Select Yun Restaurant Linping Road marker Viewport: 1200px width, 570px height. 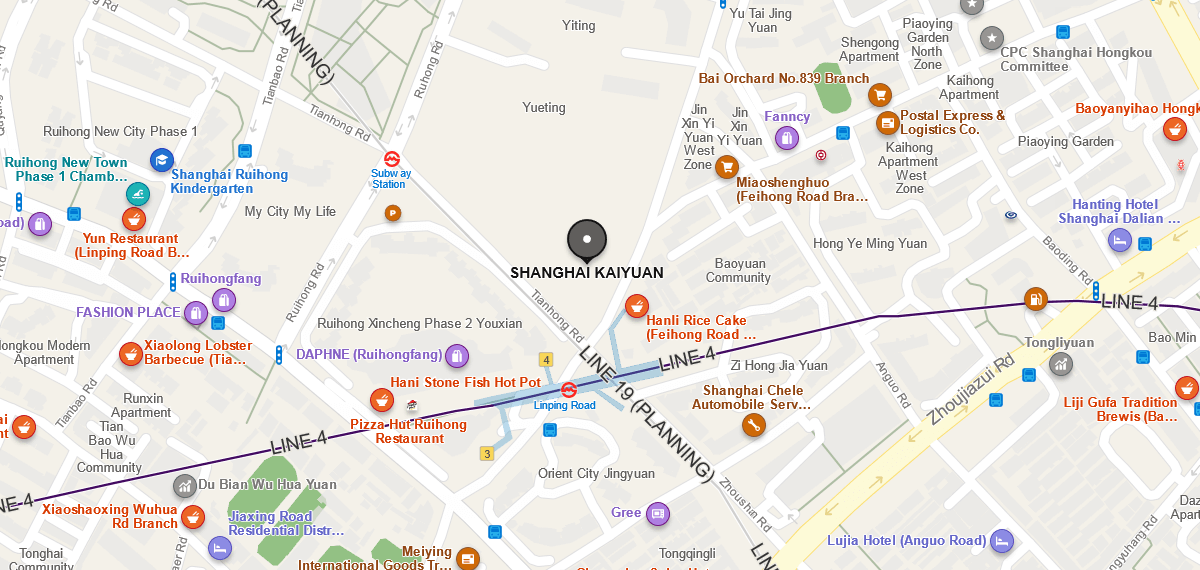[x=132, y=219]
